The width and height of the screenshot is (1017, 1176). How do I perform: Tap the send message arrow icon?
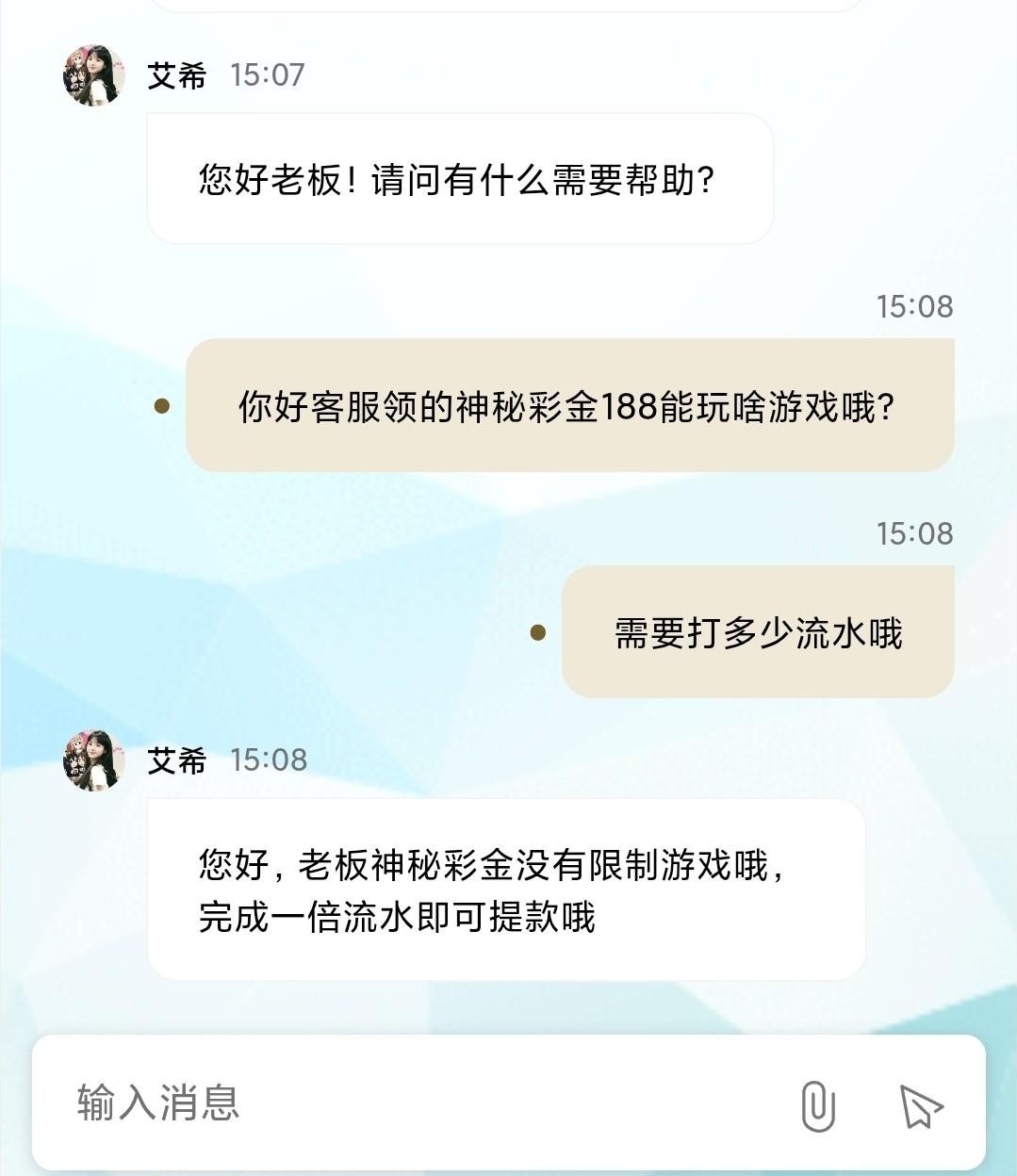(920, 1105)
